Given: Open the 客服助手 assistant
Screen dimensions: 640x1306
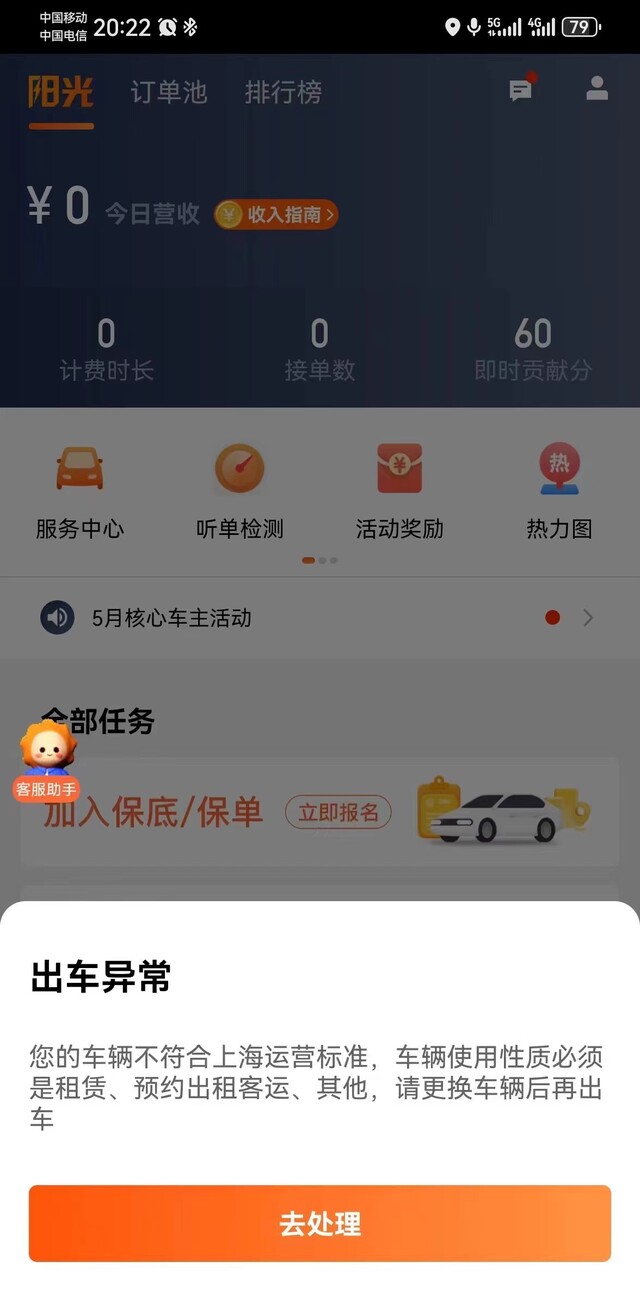Looking at the screenshot, I should click(46, 762).
